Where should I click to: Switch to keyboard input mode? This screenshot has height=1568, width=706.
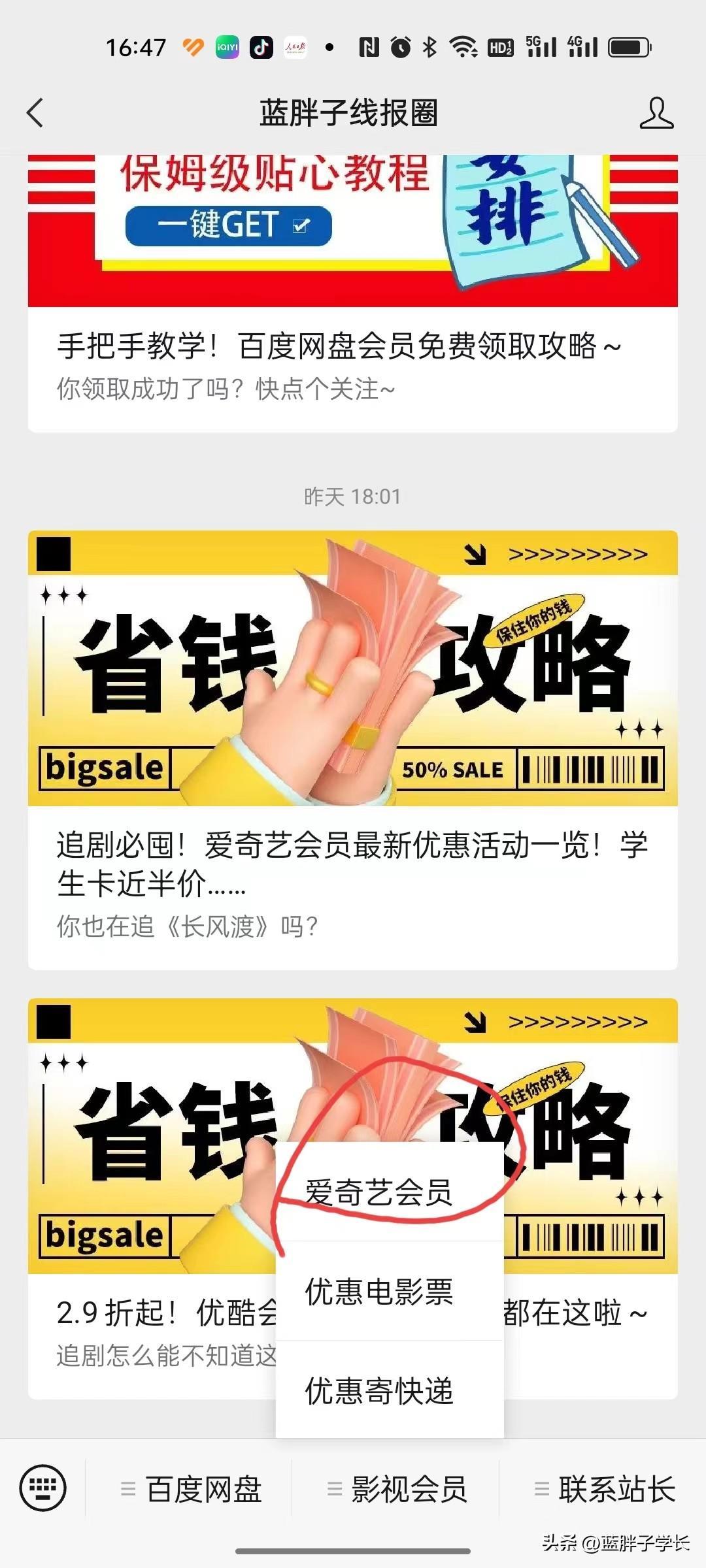[x=43, y=1488]
